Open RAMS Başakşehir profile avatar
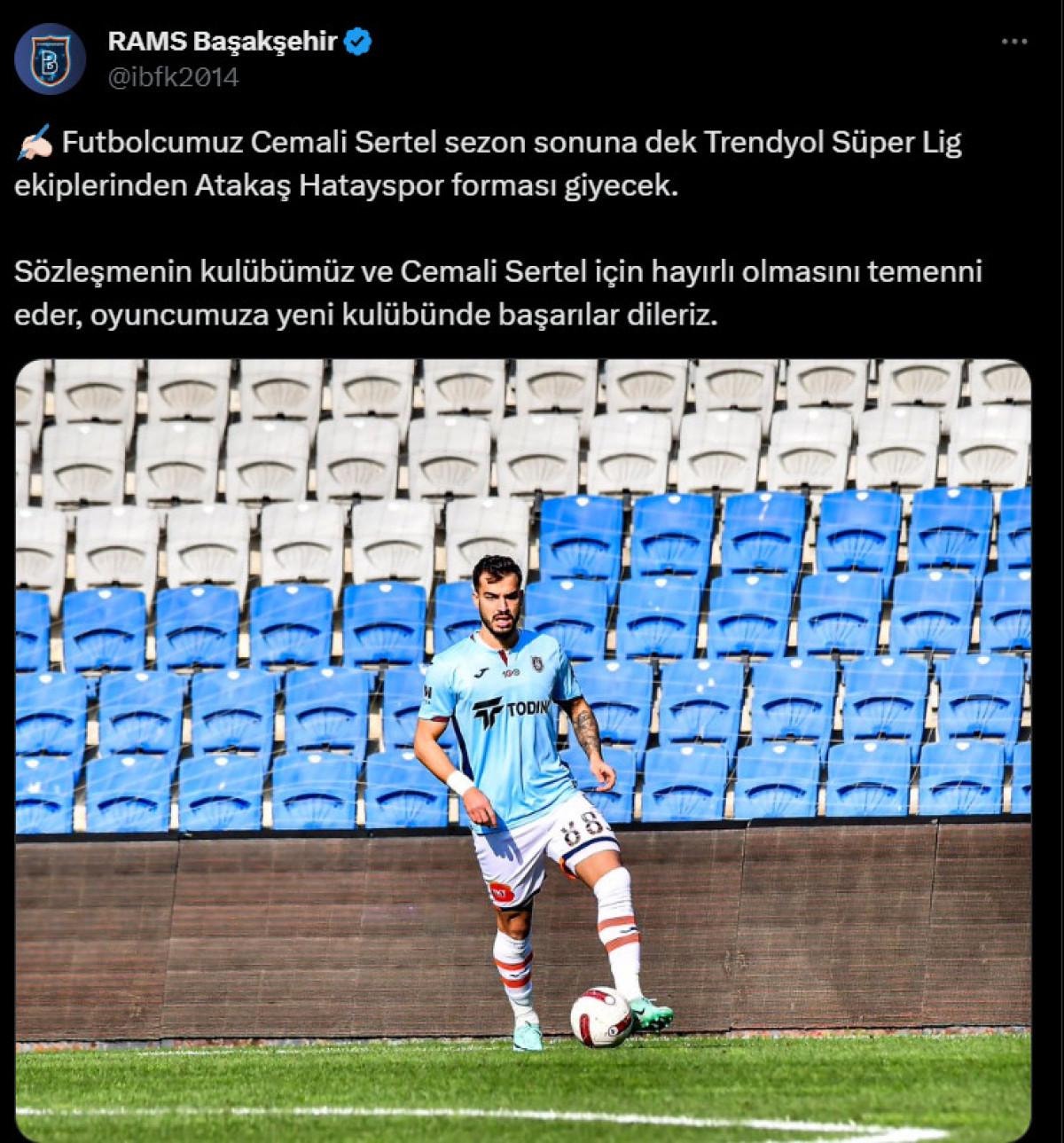The width and height of the screenshot is (1064, 1143). point(50,59)
